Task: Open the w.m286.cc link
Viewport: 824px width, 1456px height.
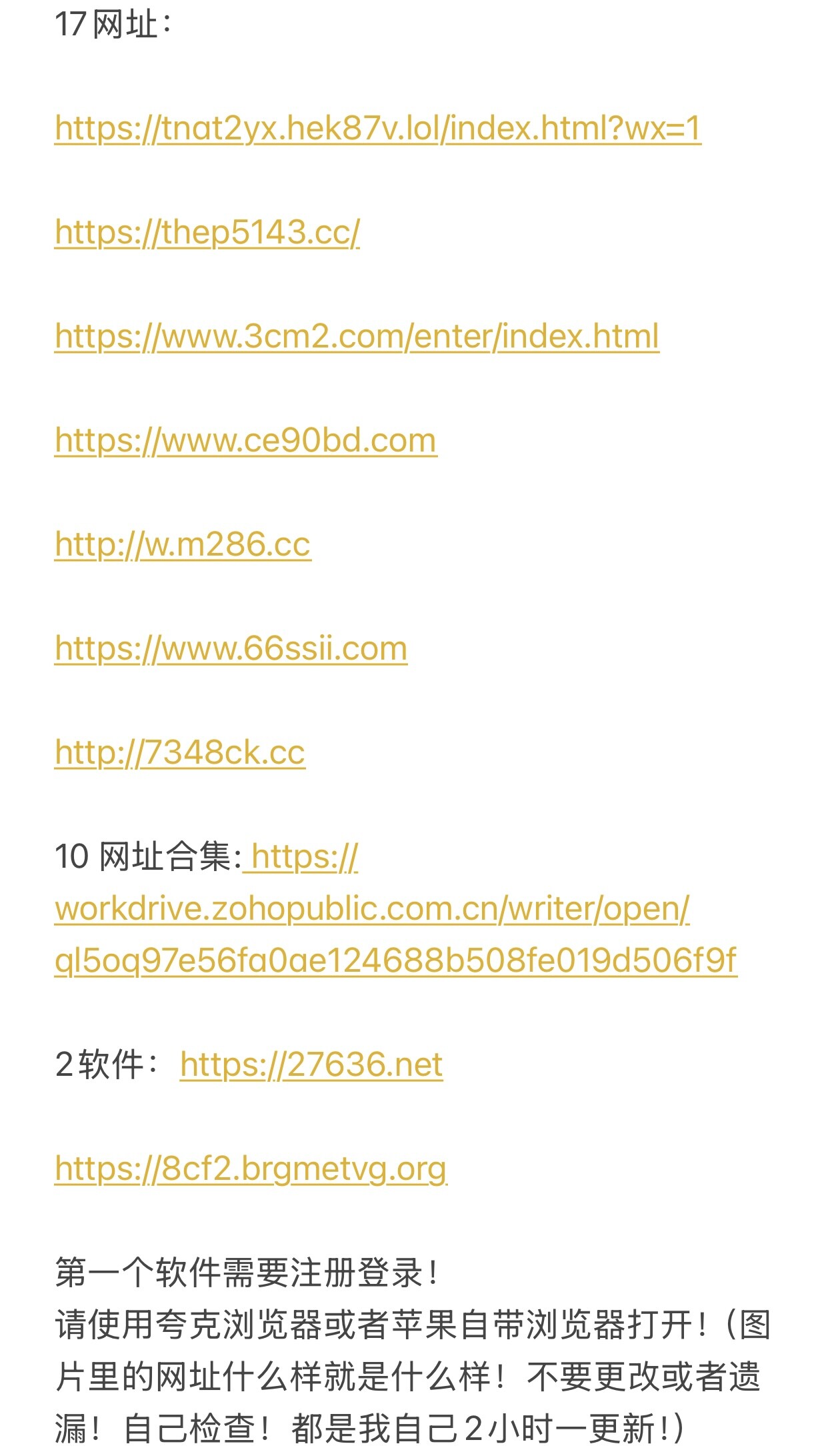Action: click(183, 545)
